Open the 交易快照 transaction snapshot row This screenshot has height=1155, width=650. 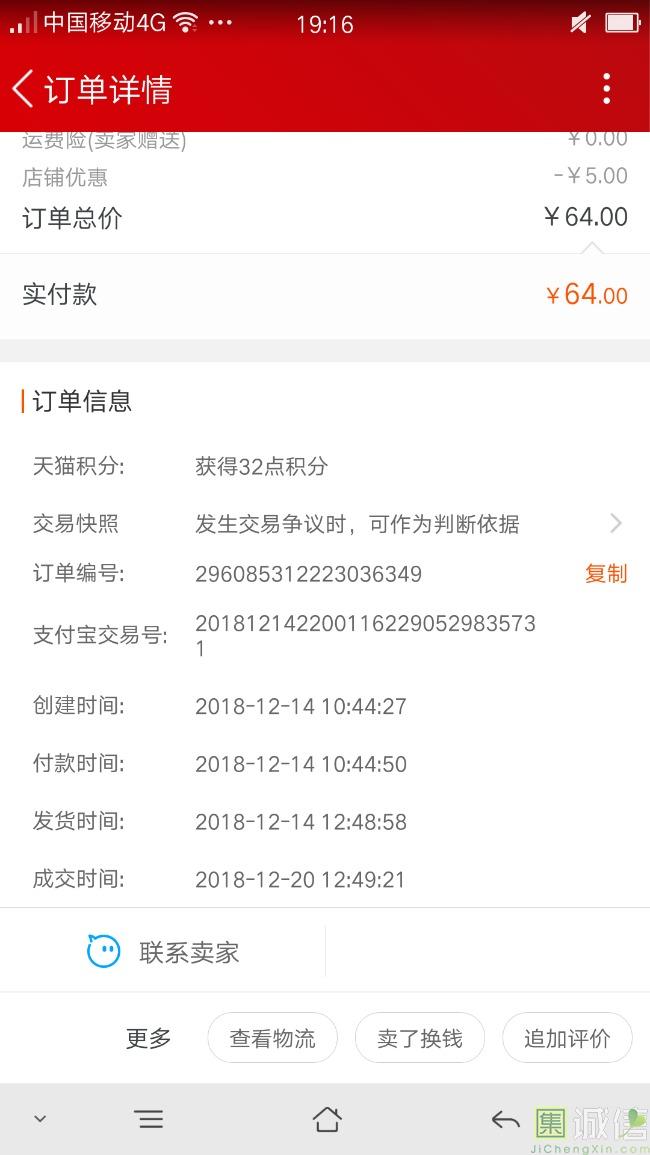click(325, 524)
